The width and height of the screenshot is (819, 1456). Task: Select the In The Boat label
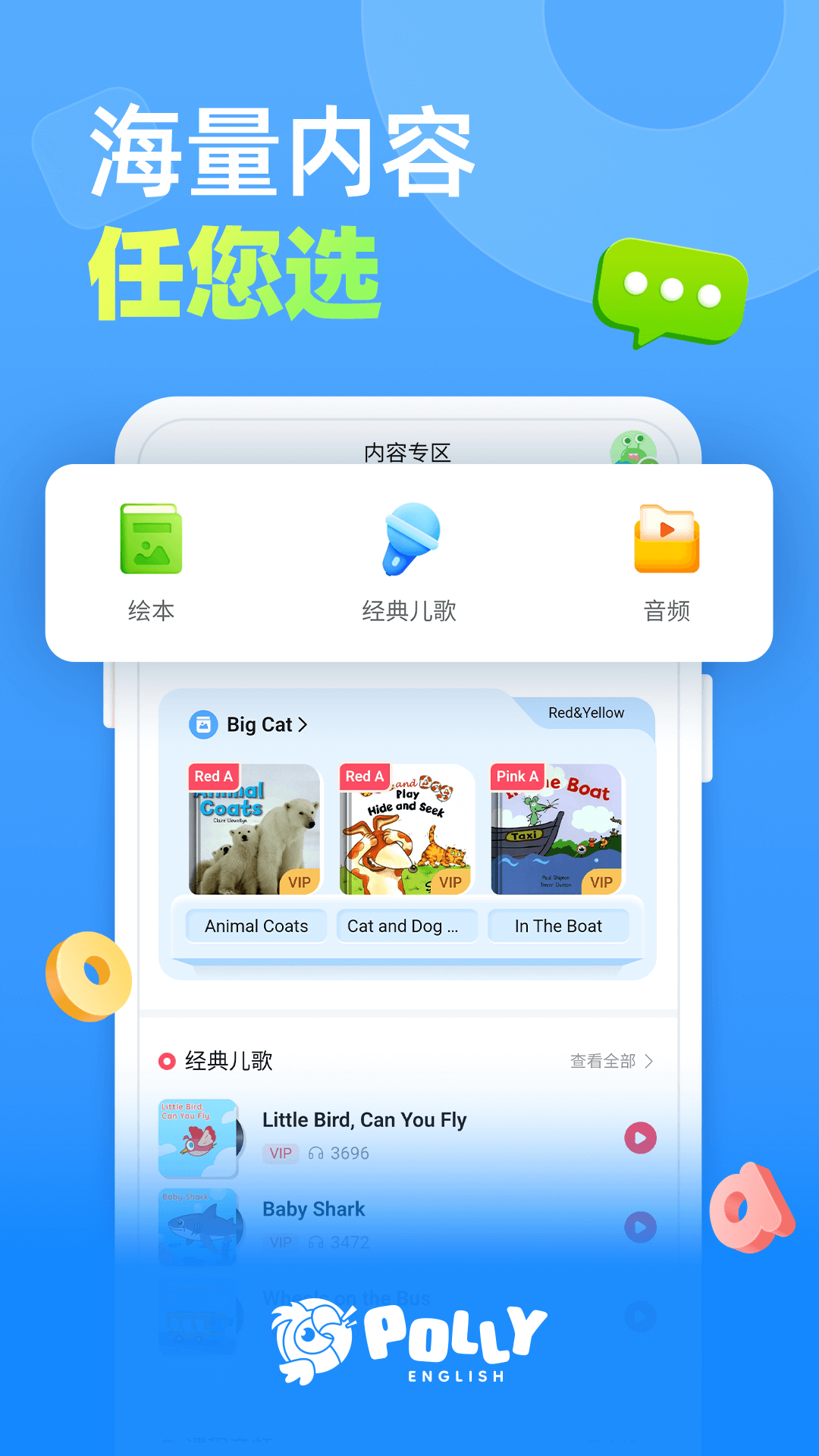[558, 926]
